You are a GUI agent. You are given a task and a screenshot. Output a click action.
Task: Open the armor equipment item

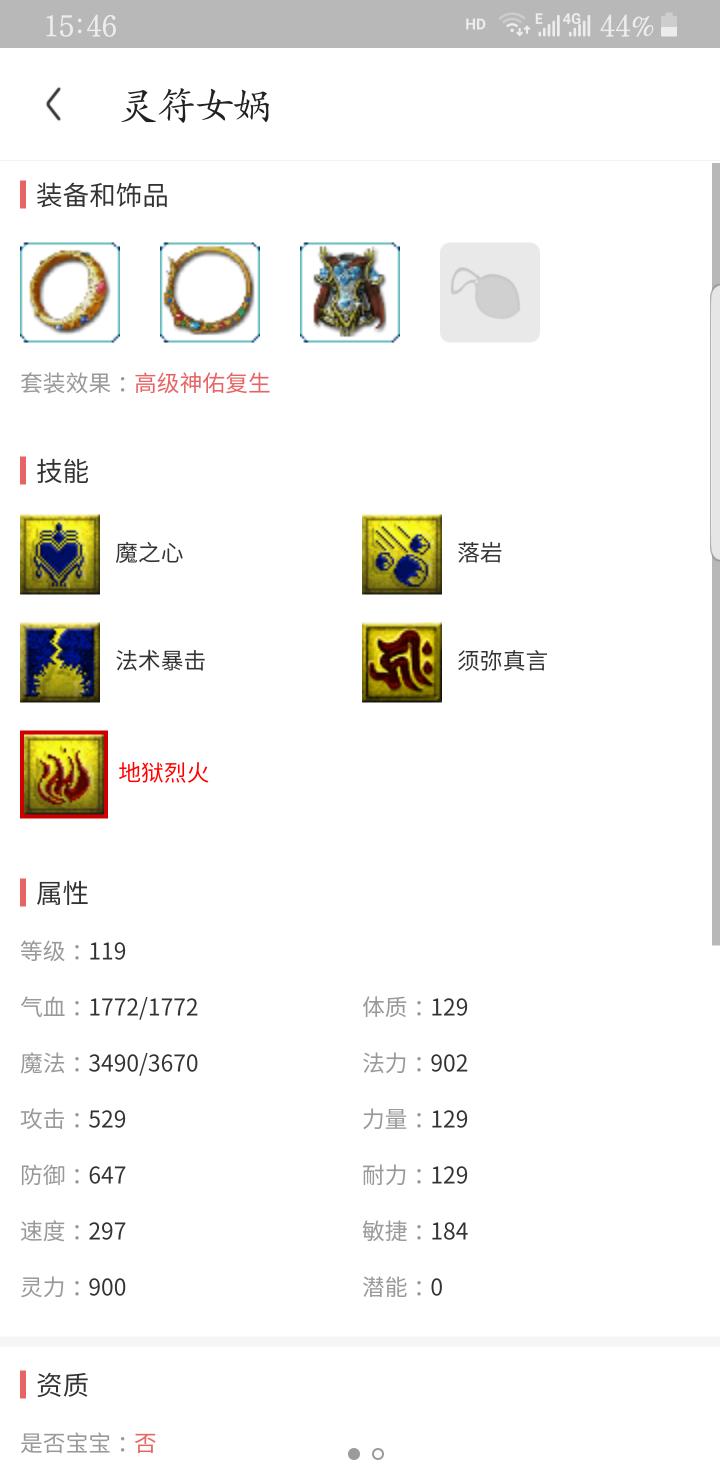click(x=350, y=292)
